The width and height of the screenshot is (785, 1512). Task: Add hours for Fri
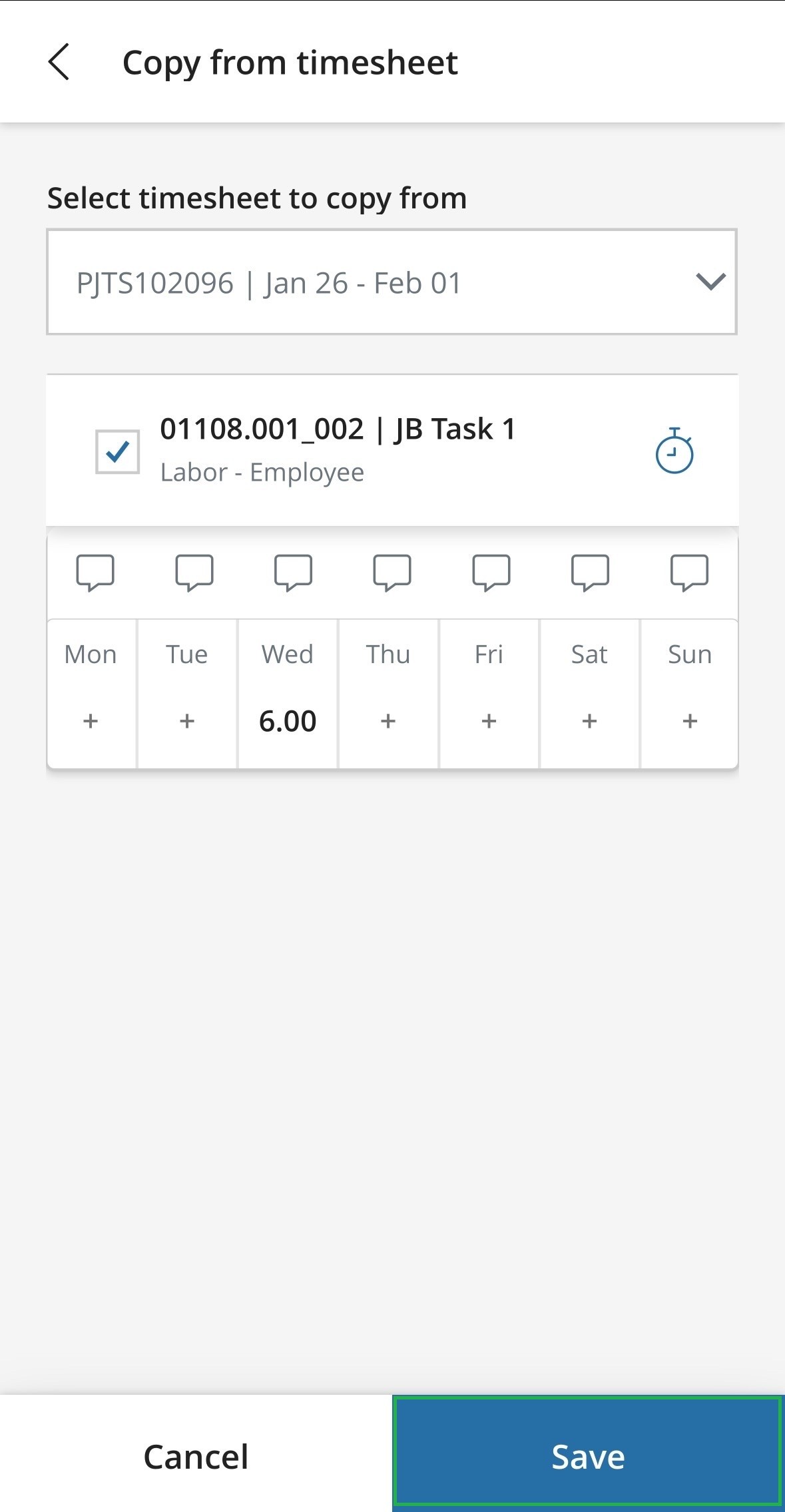coord(489,720)
